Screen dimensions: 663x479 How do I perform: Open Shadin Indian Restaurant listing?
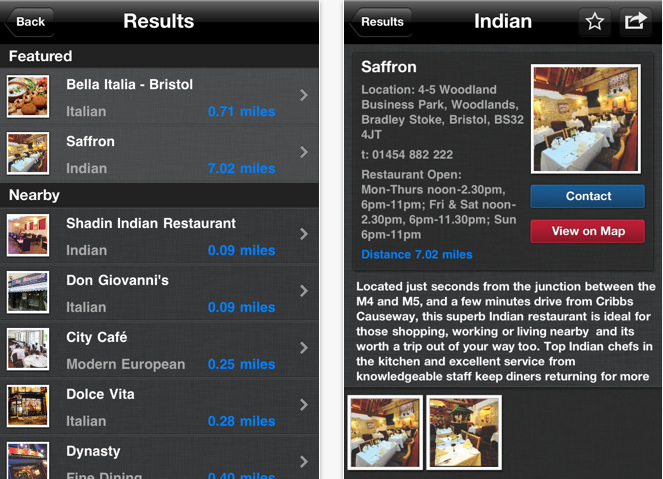160,236
